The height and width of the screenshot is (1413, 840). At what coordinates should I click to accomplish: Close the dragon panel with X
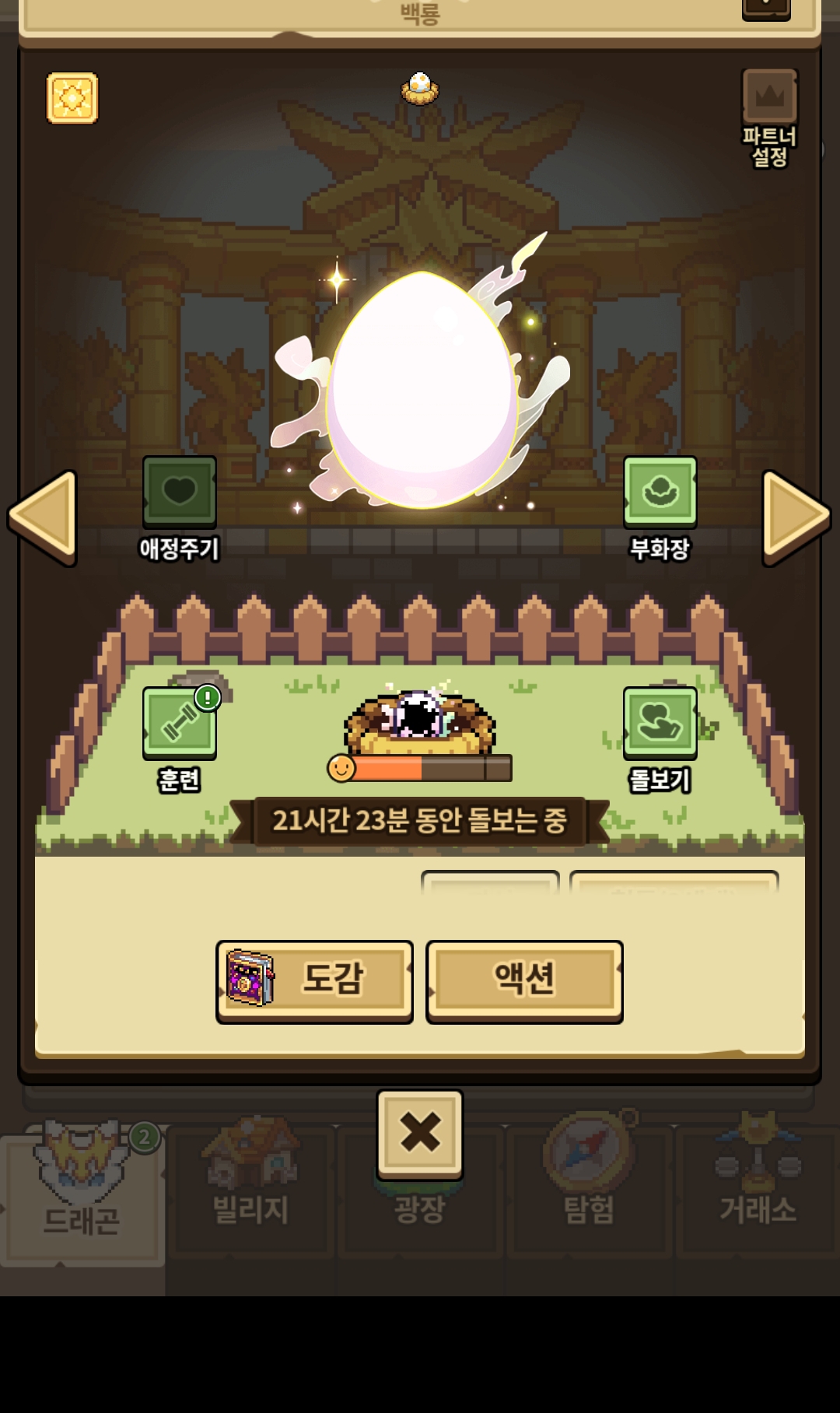click(x=420, y=1134)
